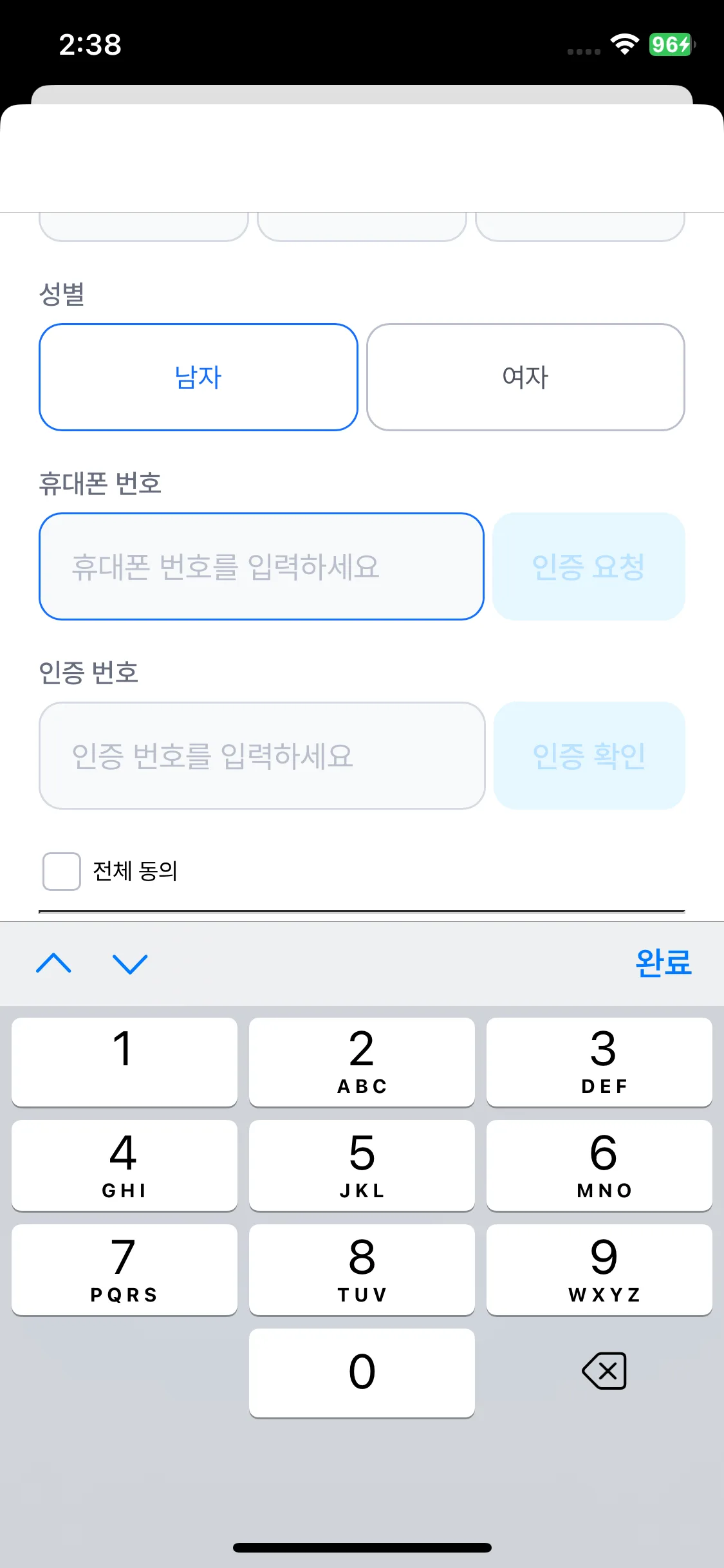
Task: Tap number 9 WXYZ key
Action: click(x=600, y=1269)
